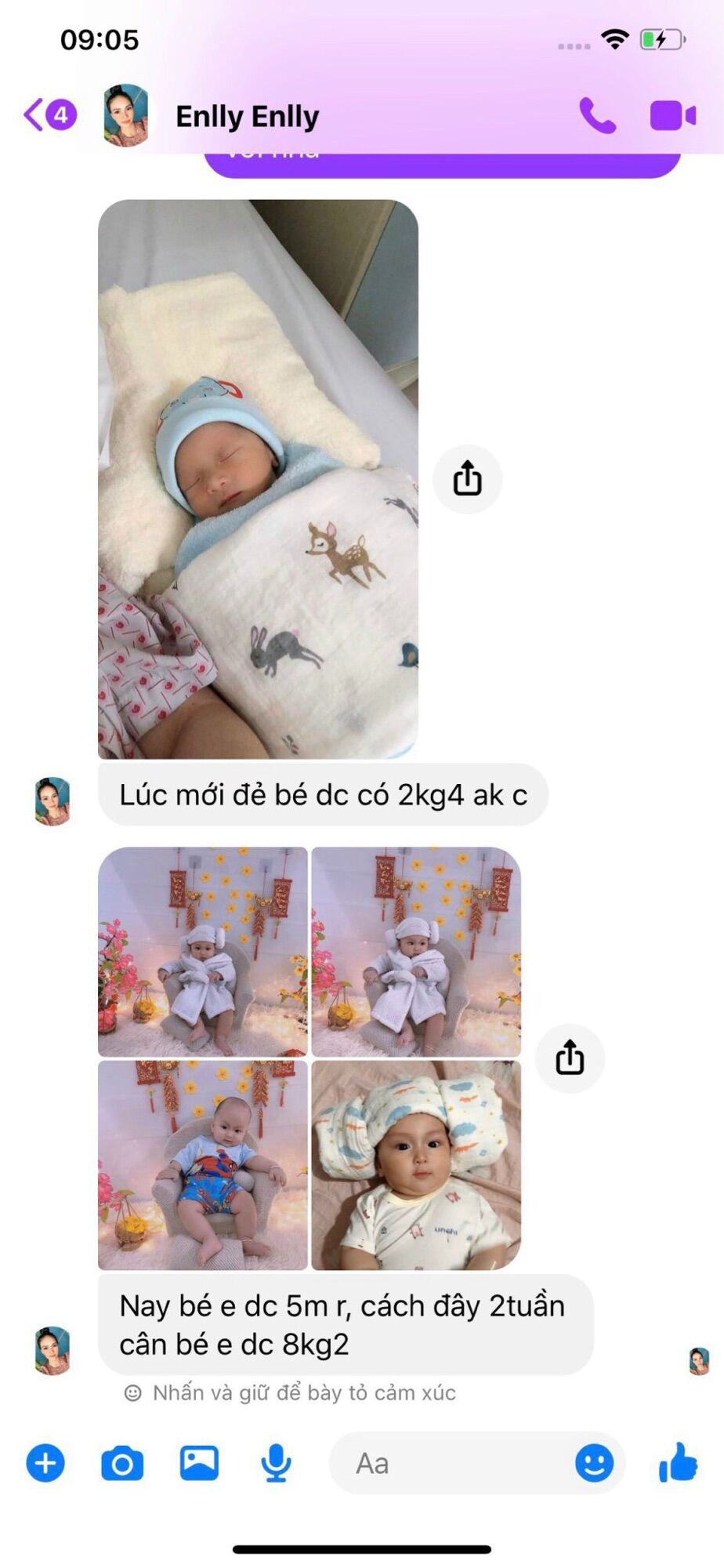Open the emoji picker

594,1463
